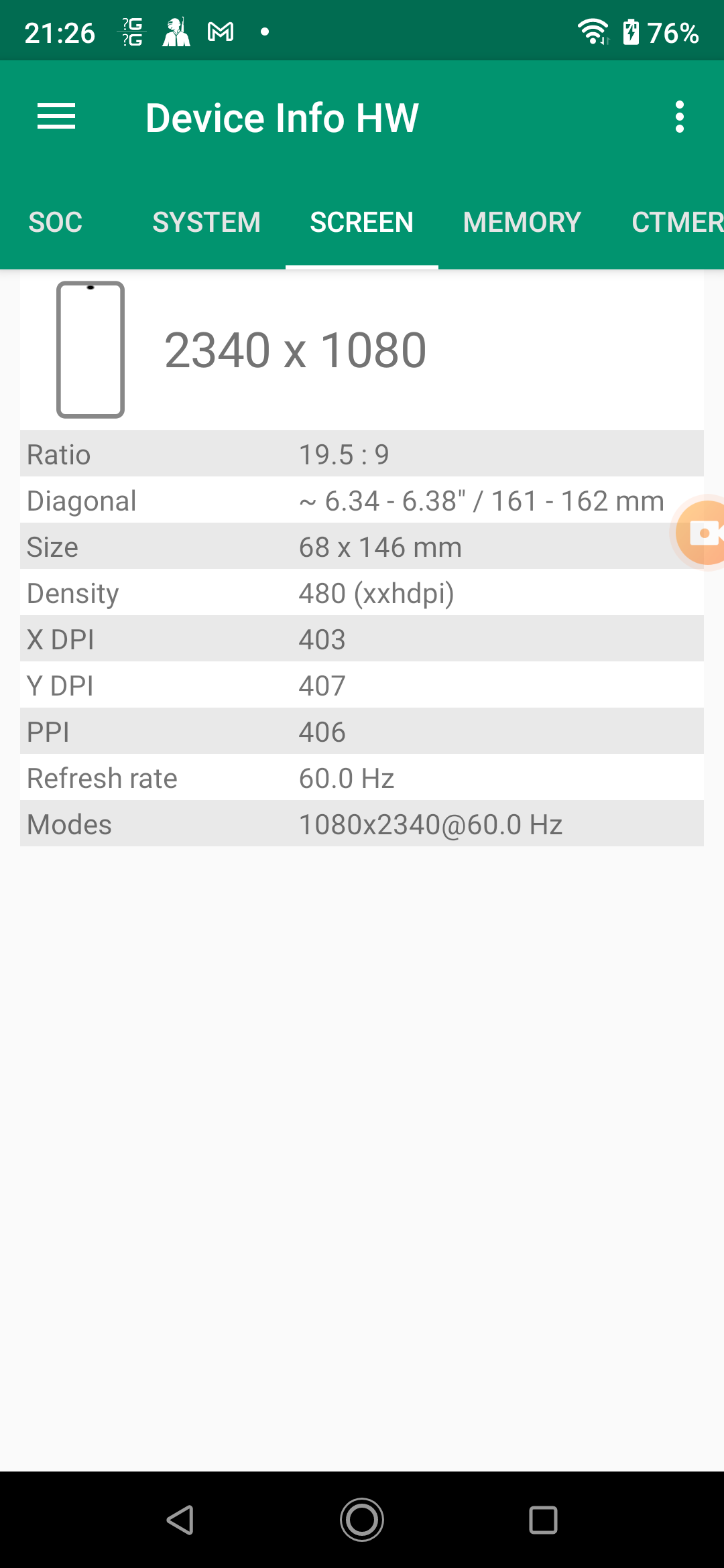Switch to the SYSTEM tab
The height and width of the screenshot is (1568, 724).
point(206,222)
